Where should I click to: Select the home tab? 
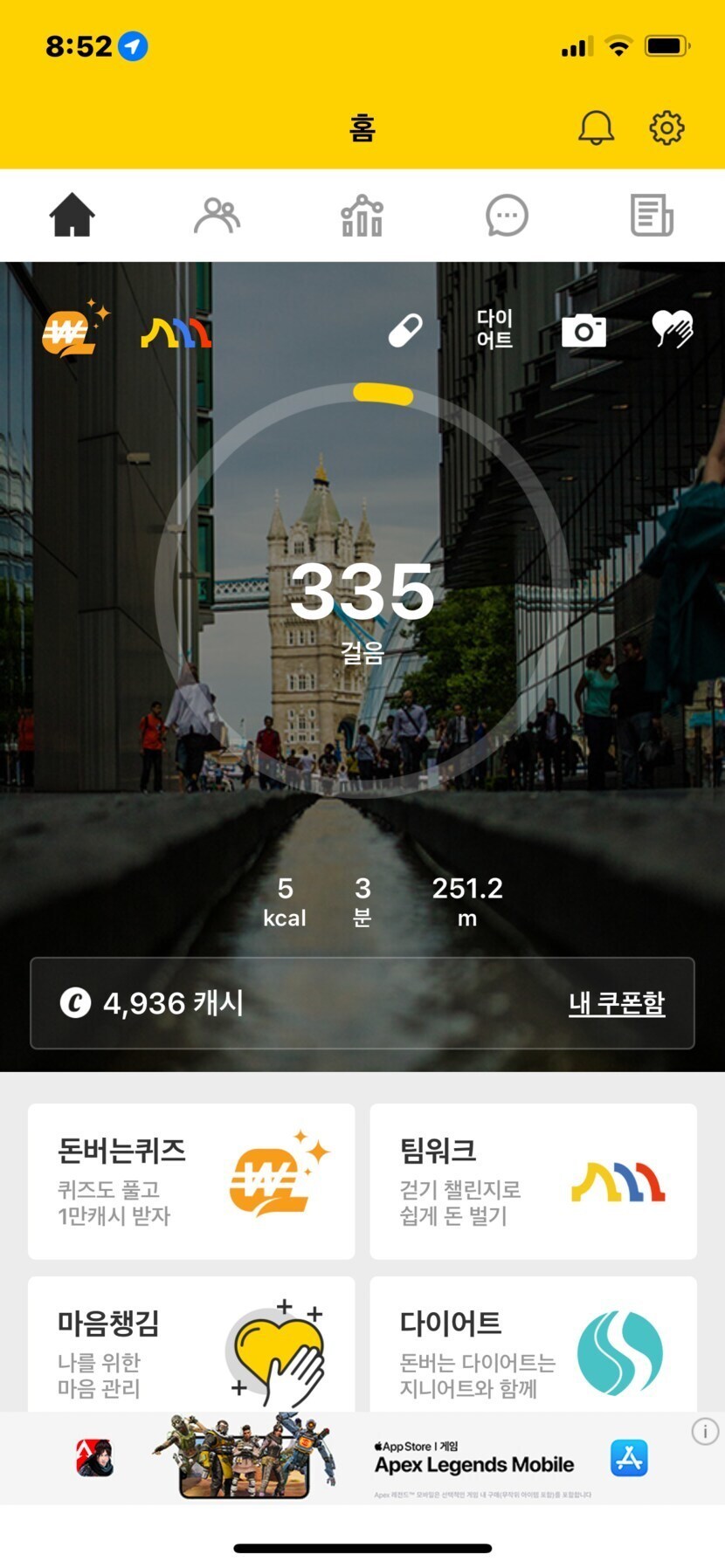tap(72, 216)
